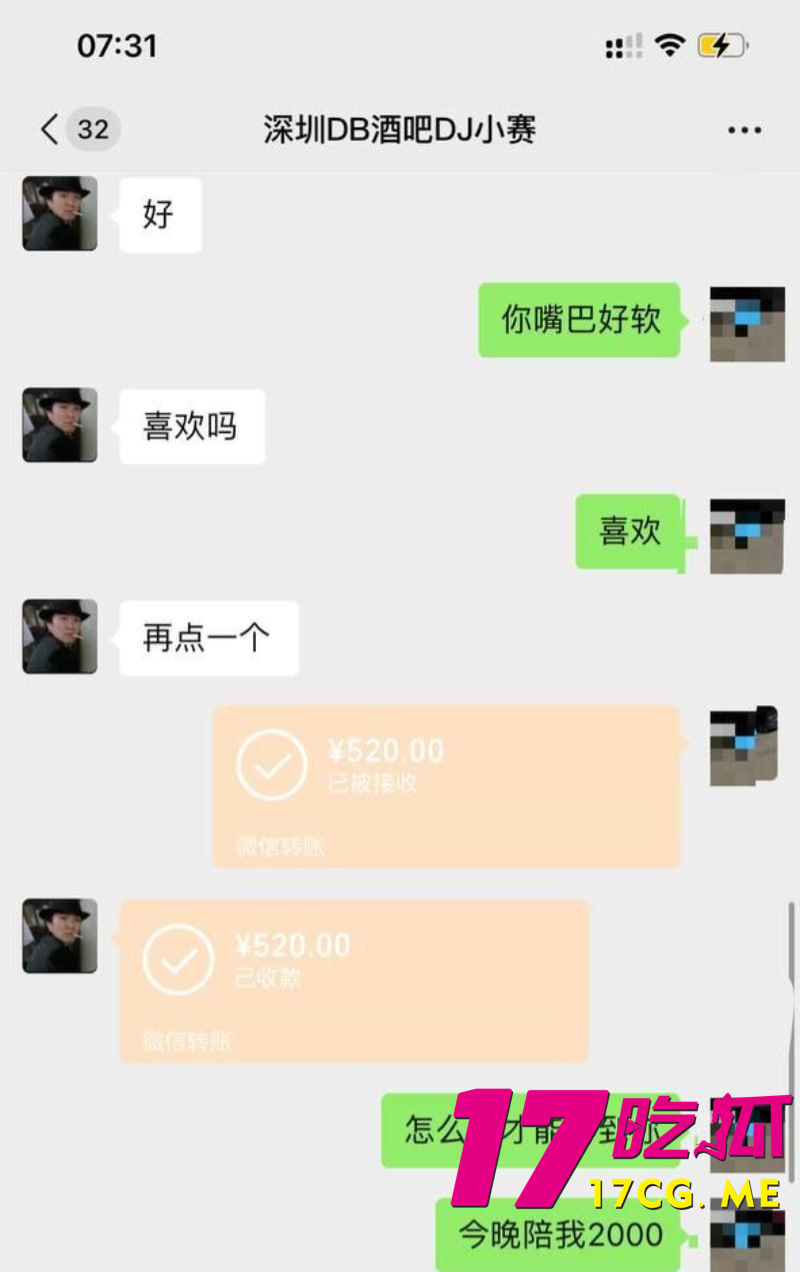
Task: Open the ¥520.00 transfer marked 已收款
Action: coord(353,980)
